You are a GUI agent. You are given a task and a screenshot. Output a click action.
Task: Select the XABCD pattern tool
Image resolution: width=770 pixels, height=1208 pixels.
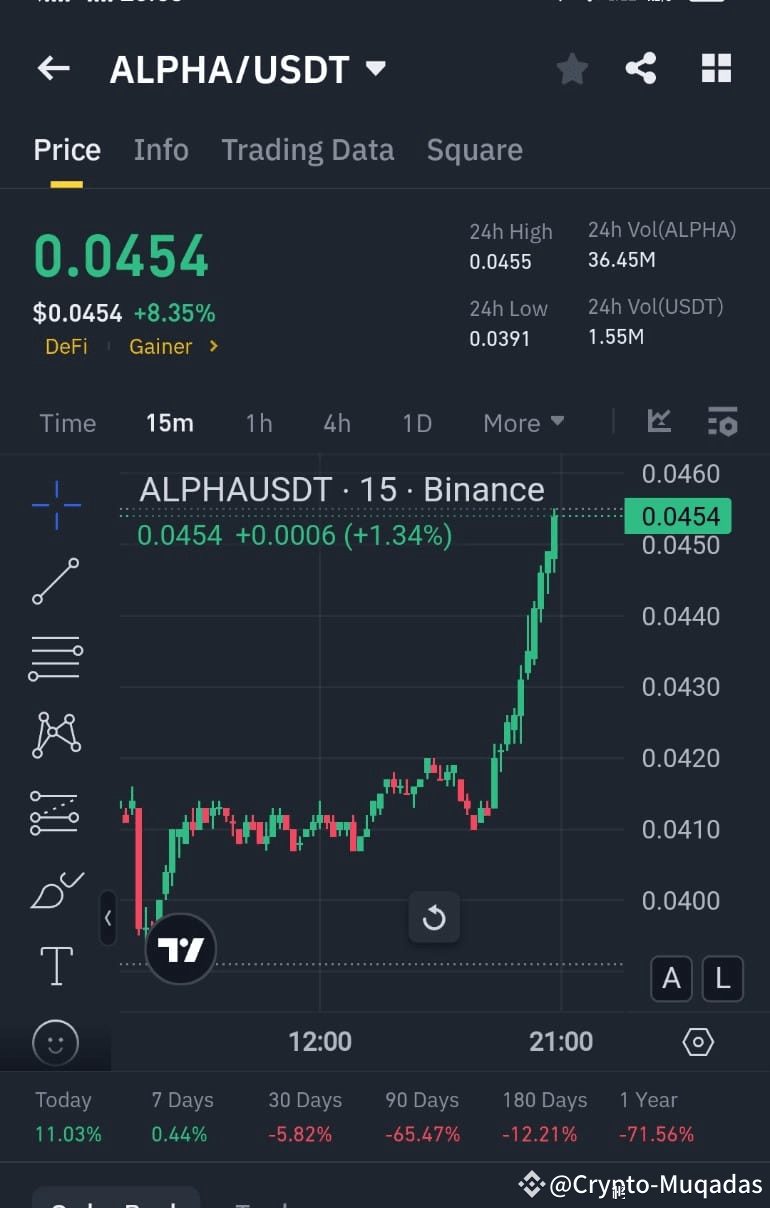pos(55,734)
